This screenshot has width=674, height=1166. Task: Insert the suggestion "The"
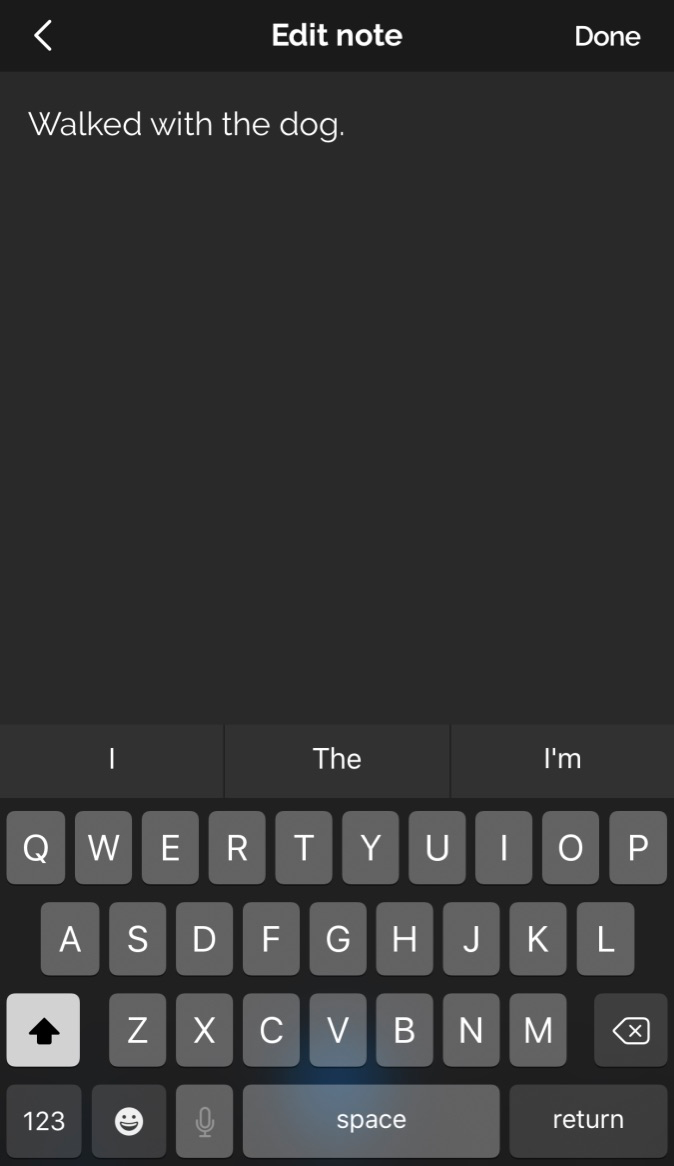click(337, 759)
